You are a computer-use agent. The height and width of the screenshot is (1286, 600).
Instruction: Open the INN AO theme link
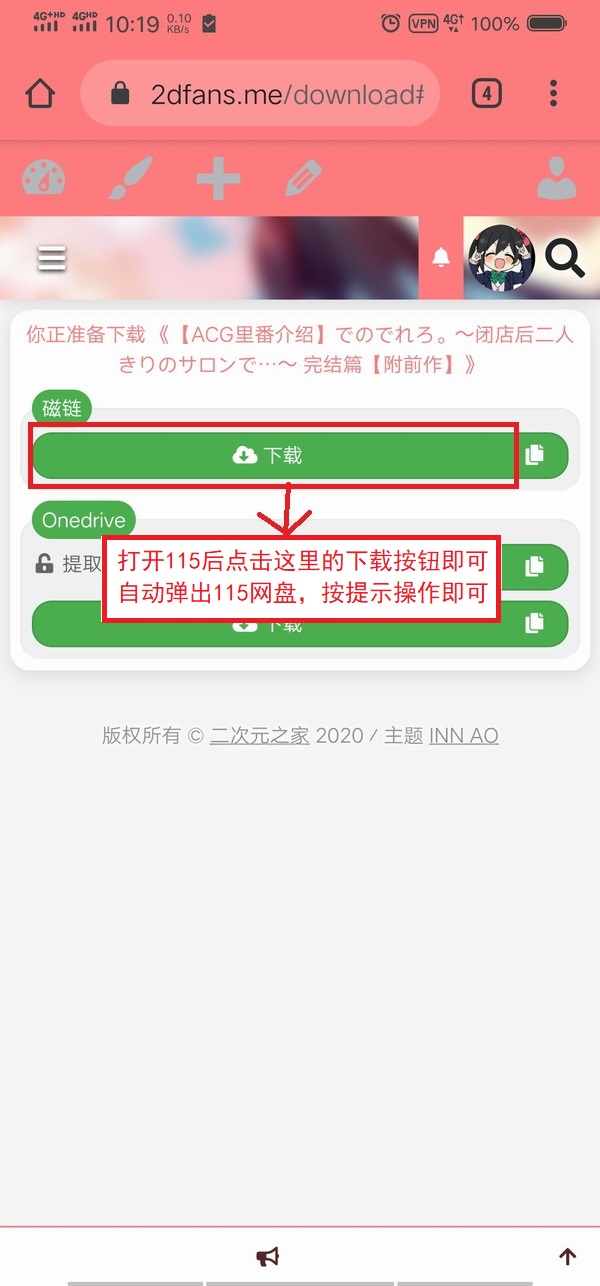pyautogui.click(x=463, y=736)
